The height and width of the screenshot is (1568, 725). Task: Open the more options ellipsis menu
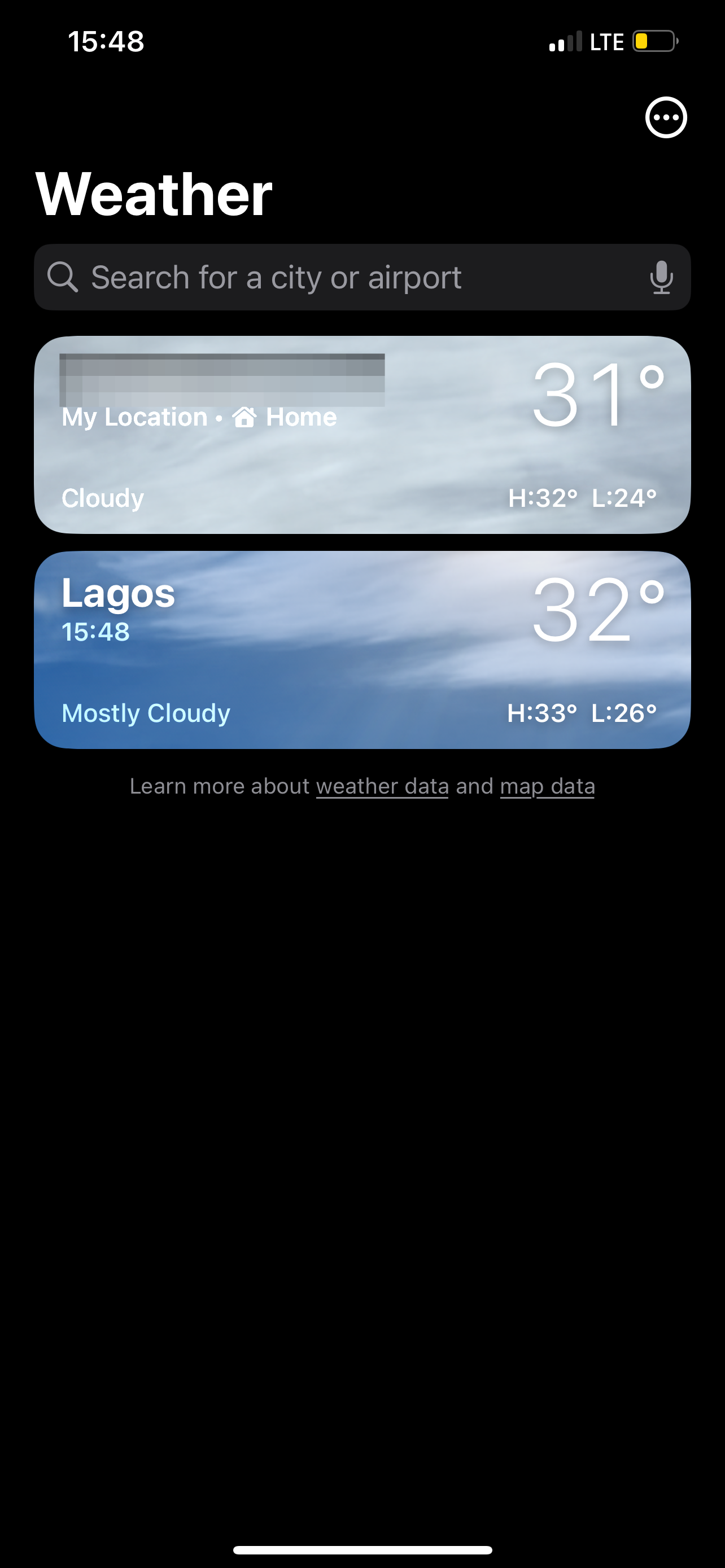point(665,117)
